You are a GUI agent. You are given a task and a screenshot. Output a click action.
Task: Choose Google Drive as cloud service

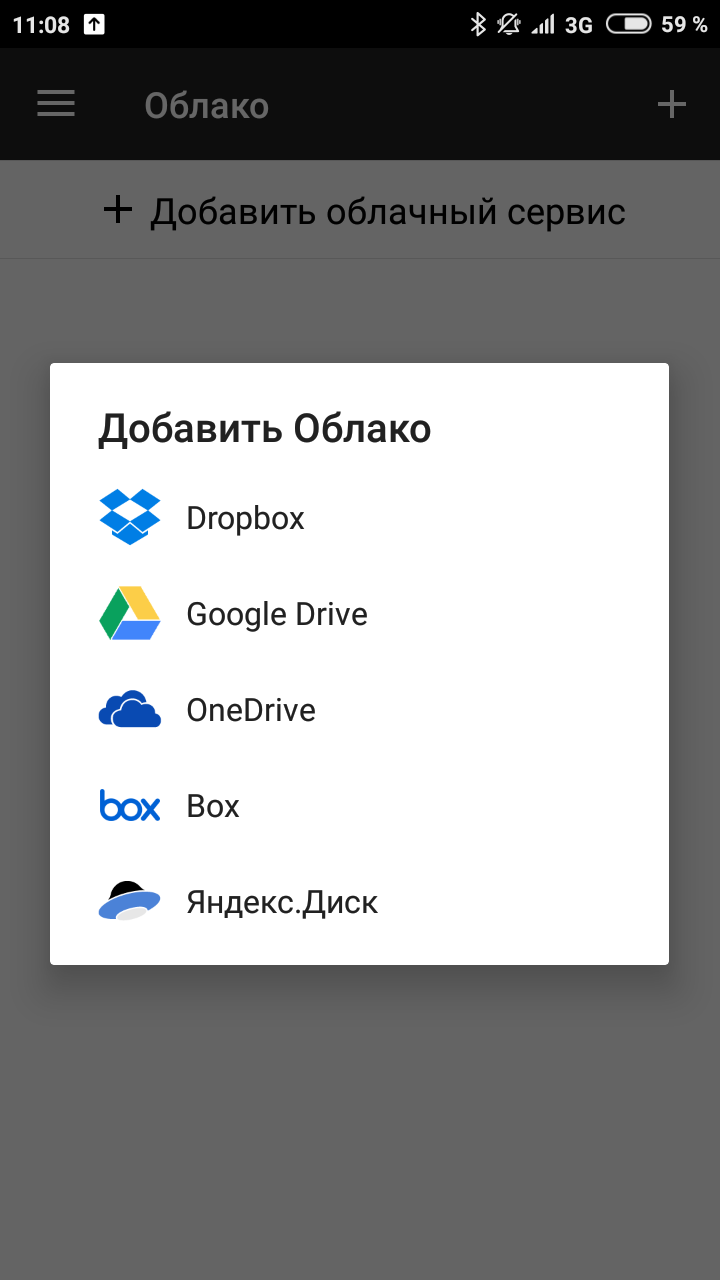tap(359, 614)
